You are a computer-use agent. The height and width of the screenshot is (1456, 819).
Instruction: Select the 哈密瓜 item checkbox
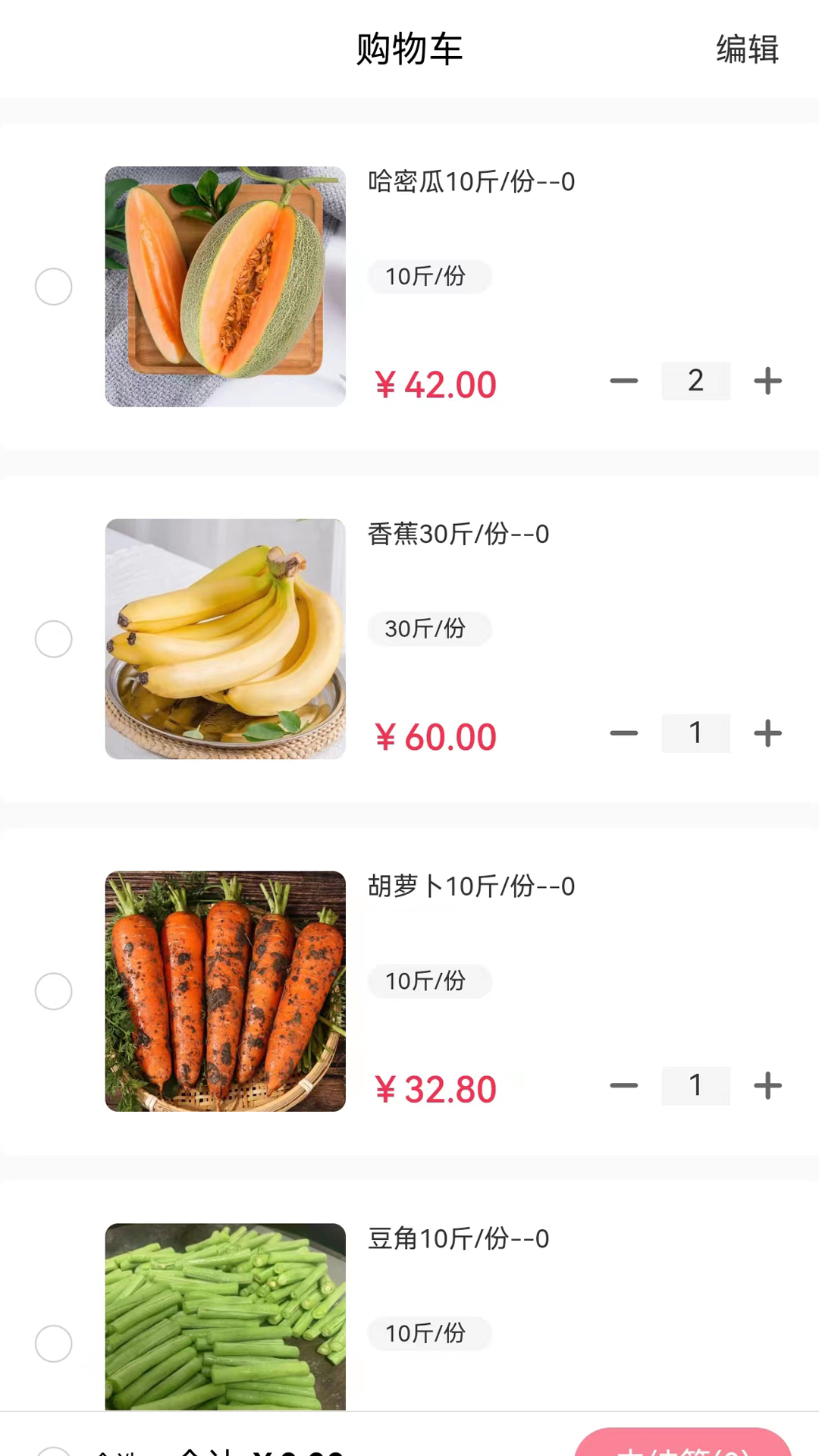[53, 287]
